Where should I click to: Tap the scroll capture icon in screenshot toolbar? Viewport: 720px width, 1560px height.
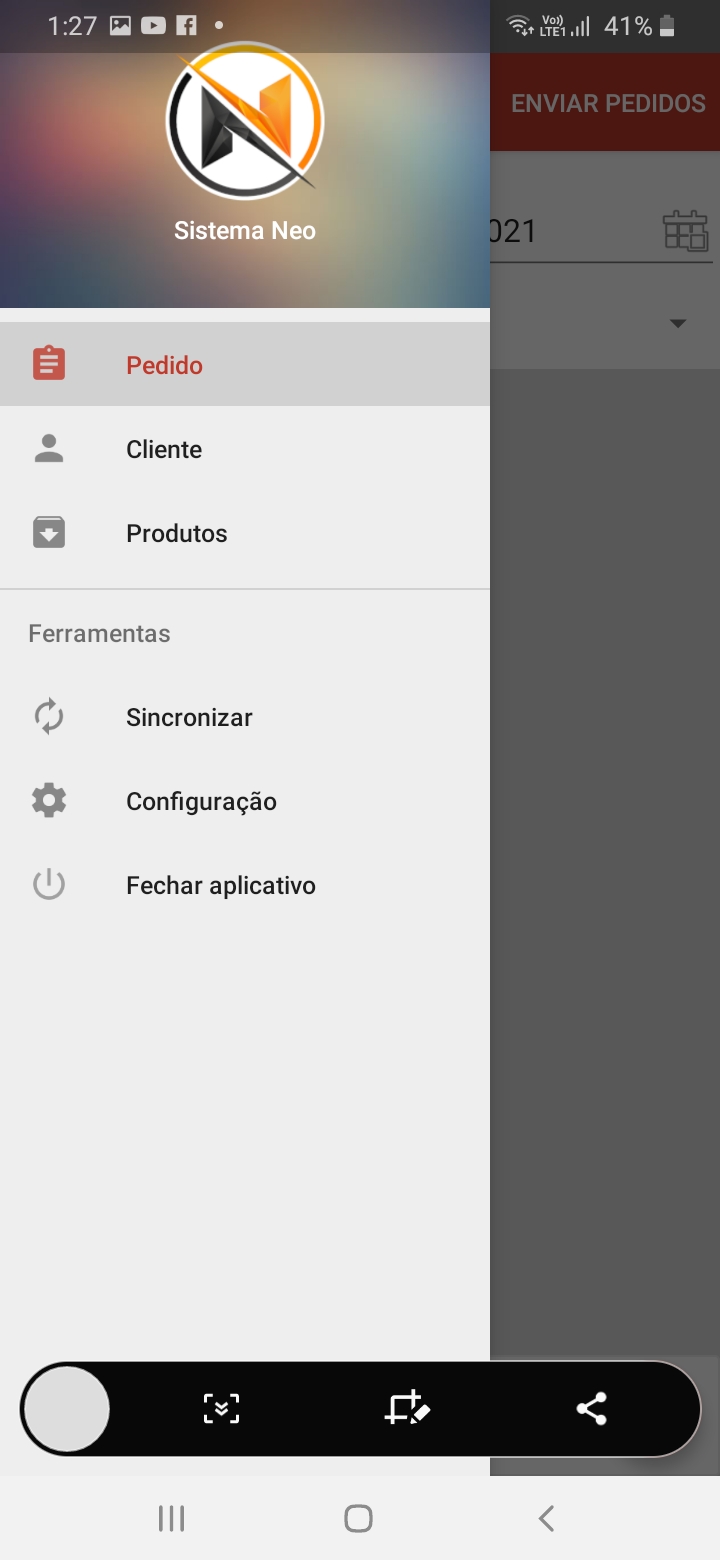click(x=221, y=1408)
